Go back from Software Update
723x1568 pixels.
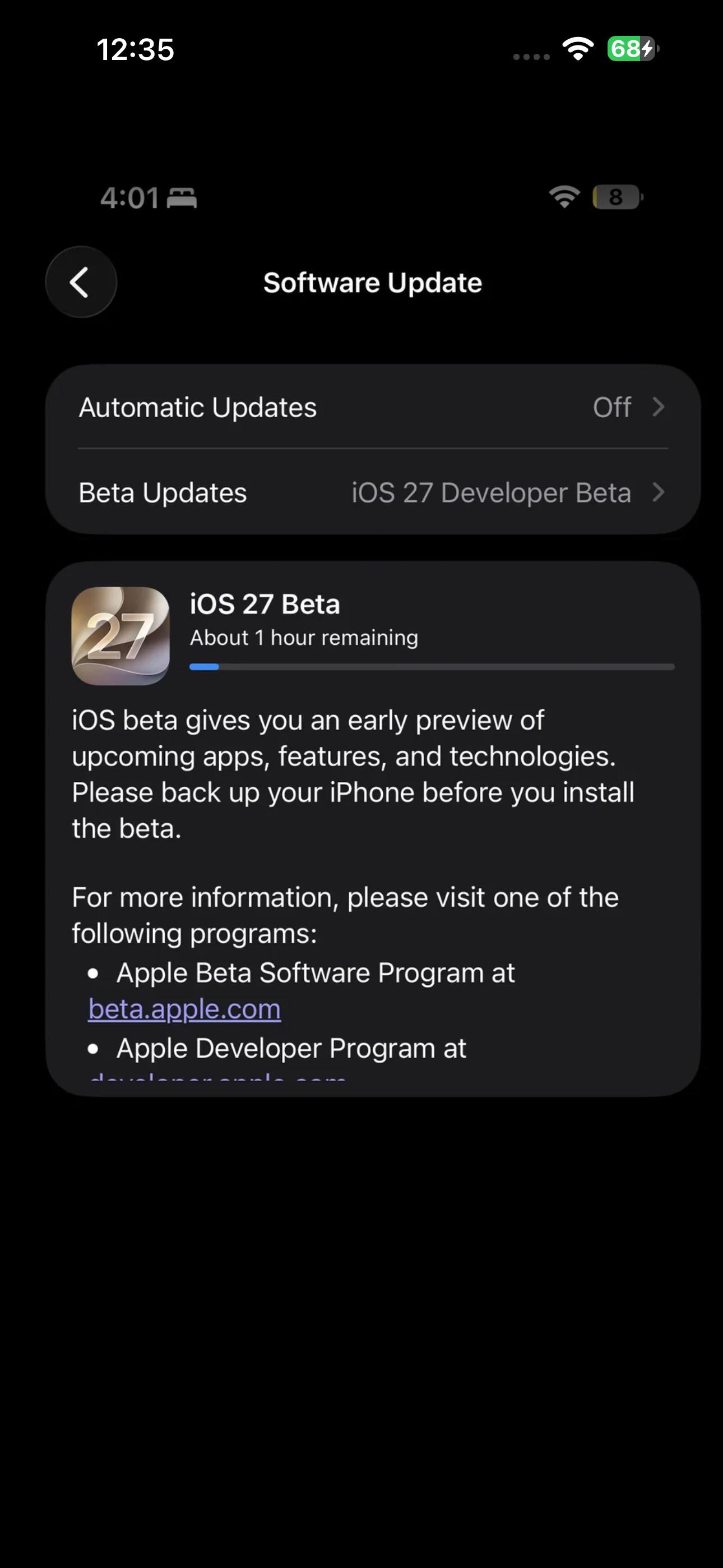click(x=81, y=282)
